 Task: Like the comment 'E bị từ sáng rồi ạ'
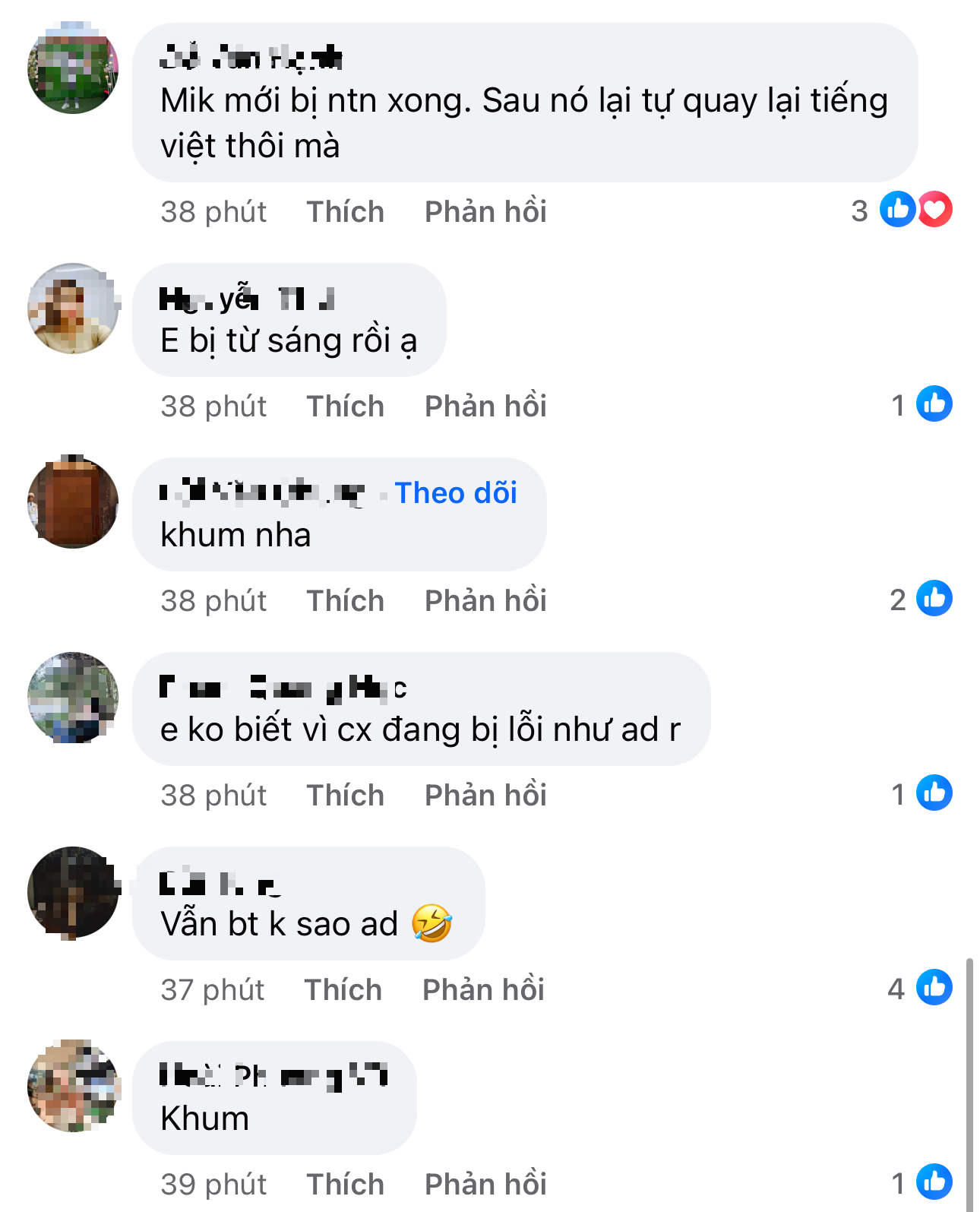point(345,406)
